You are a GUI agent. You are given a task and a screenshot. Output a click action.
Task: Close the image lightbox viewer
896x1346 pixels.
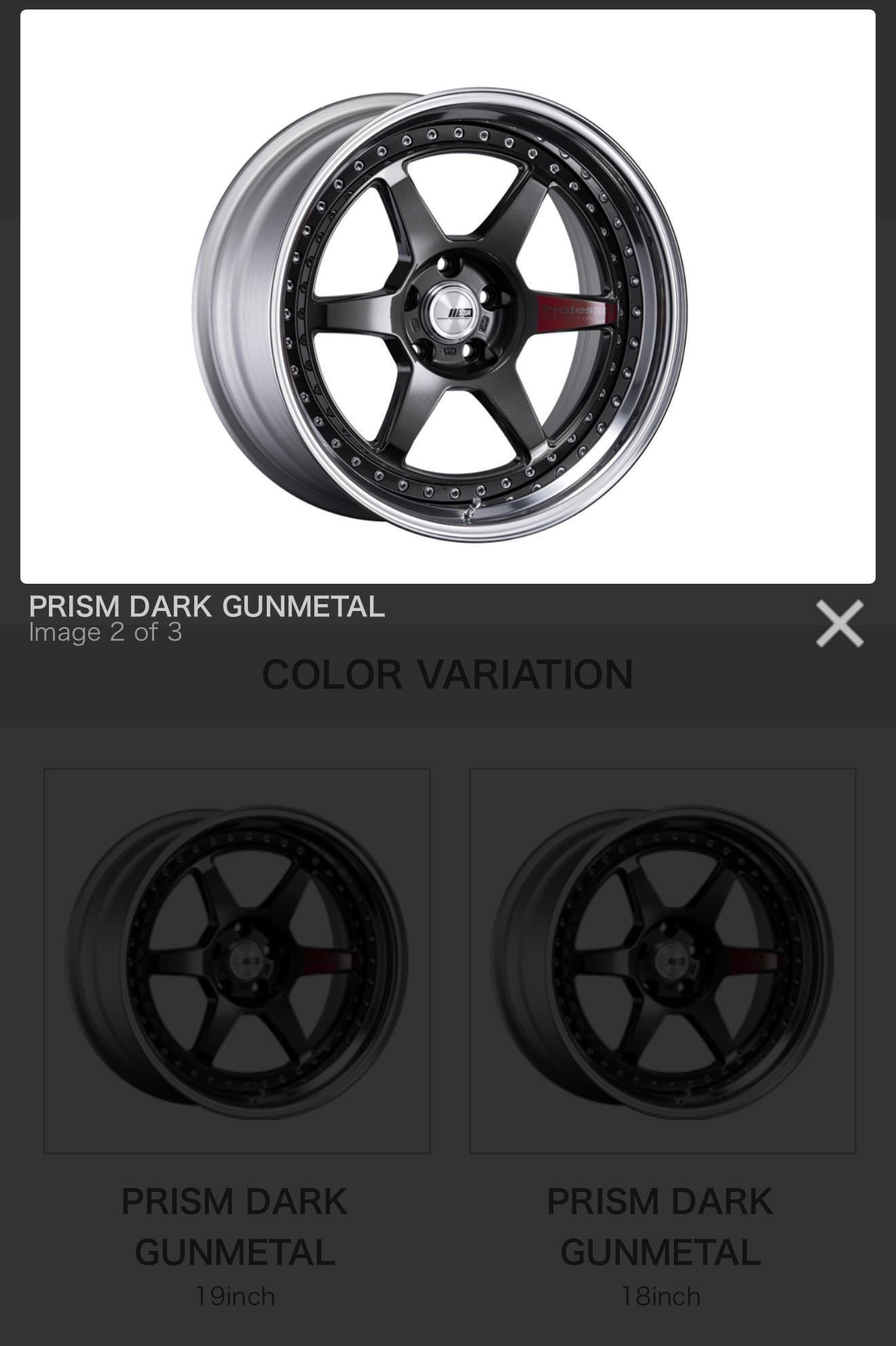coord(839,623)
